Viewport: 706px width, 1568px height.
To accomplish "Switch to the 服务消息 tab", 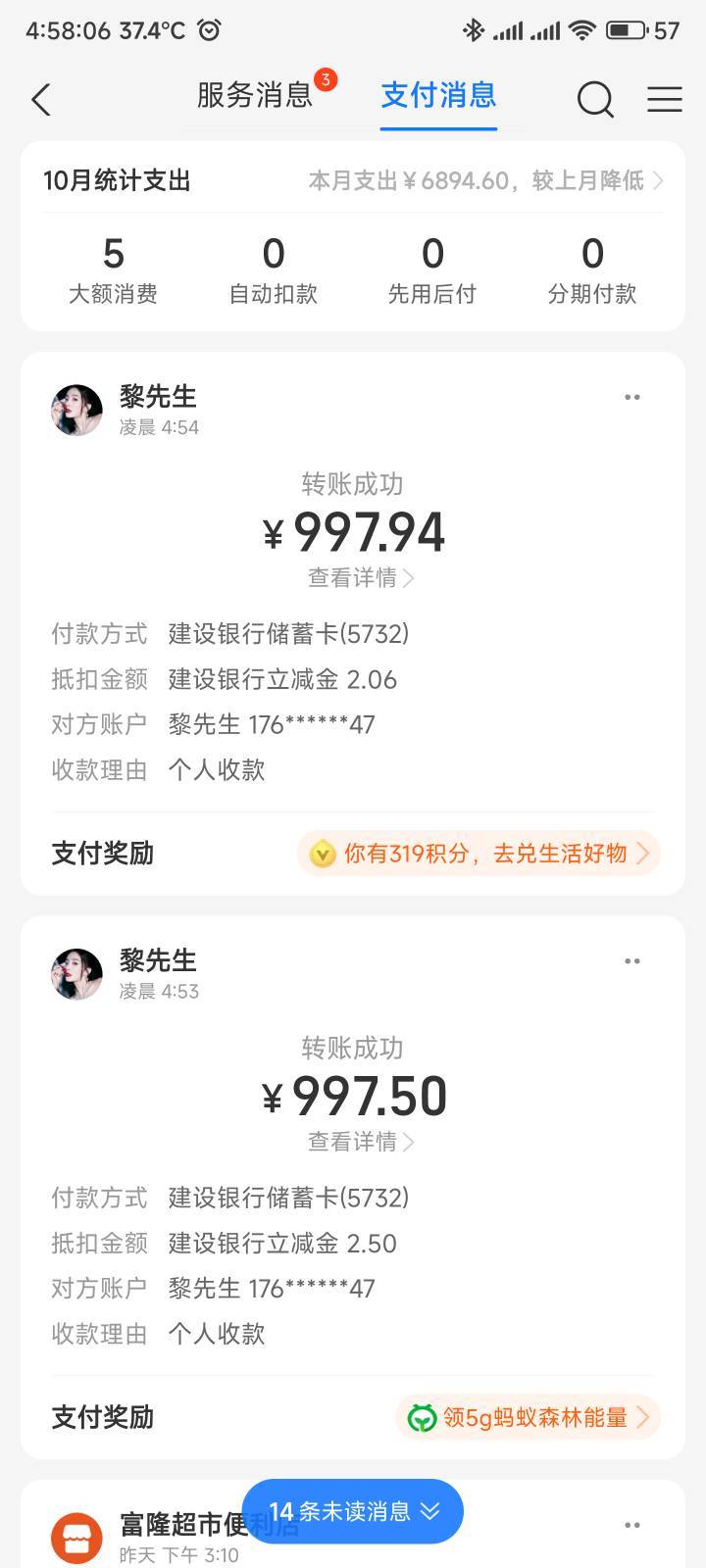I will point(255,96).
